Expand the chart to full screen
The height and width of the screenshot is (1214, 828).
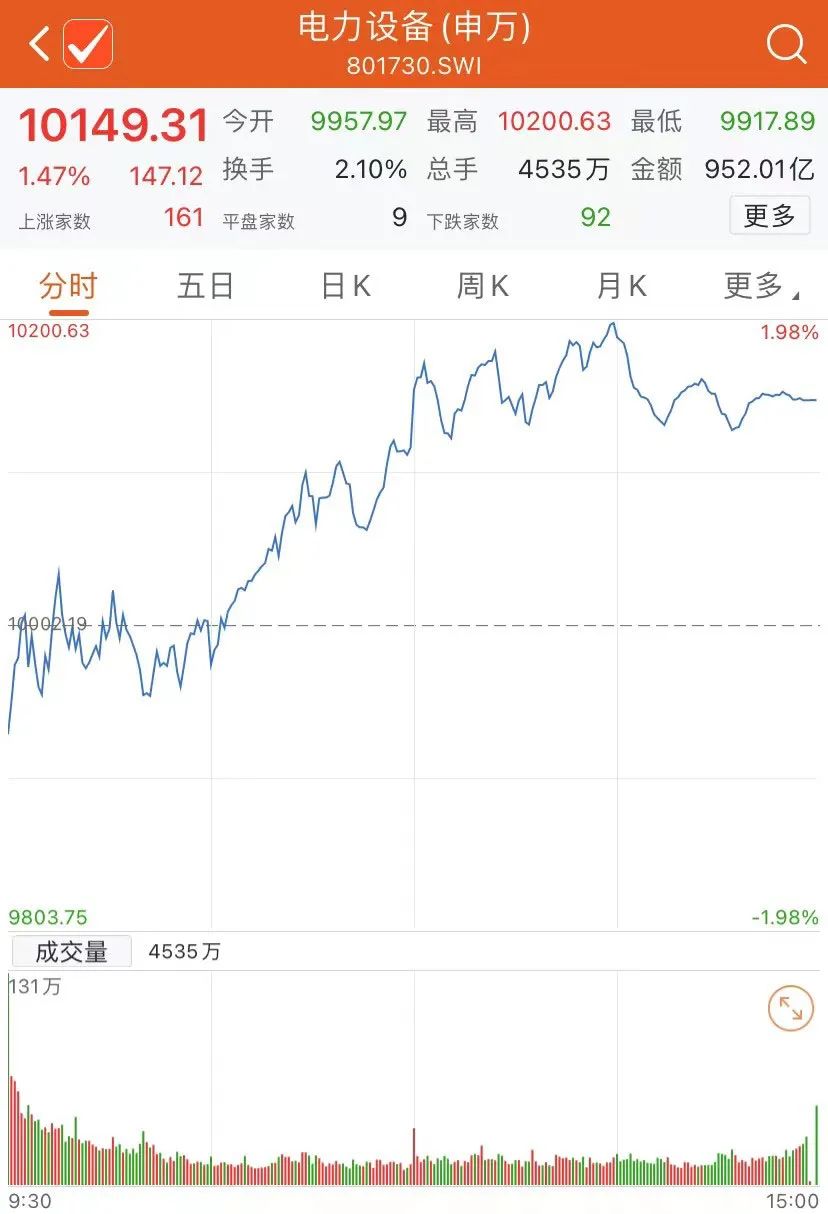coord(790,1009)
